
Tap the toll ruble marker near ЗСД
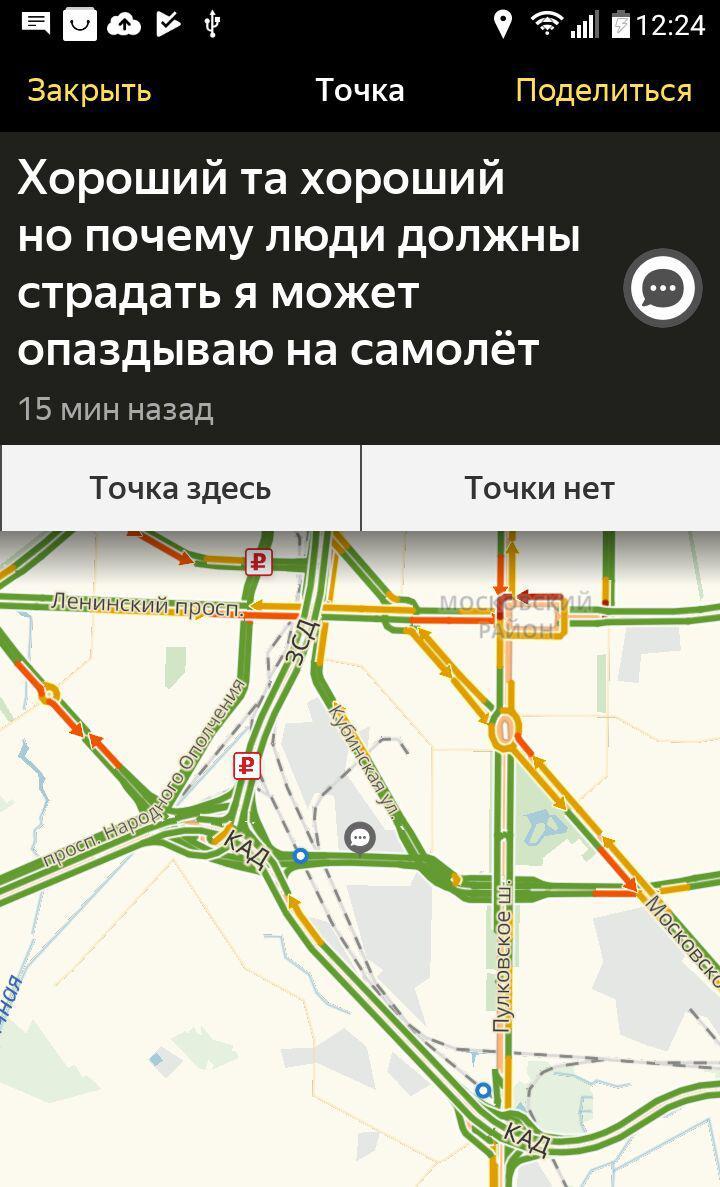point(247,767)
